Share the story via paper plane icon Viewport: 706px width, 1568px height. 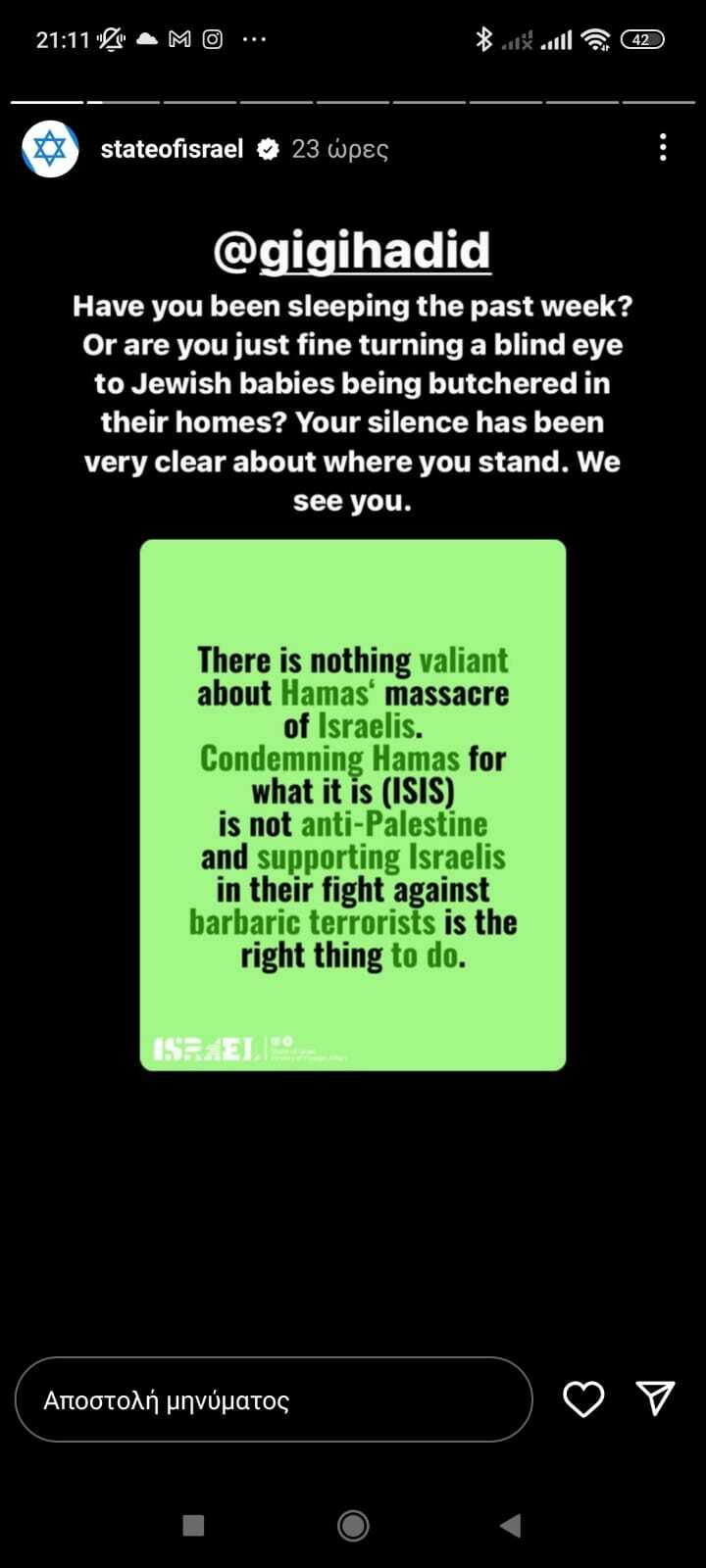coord(655,1398)
